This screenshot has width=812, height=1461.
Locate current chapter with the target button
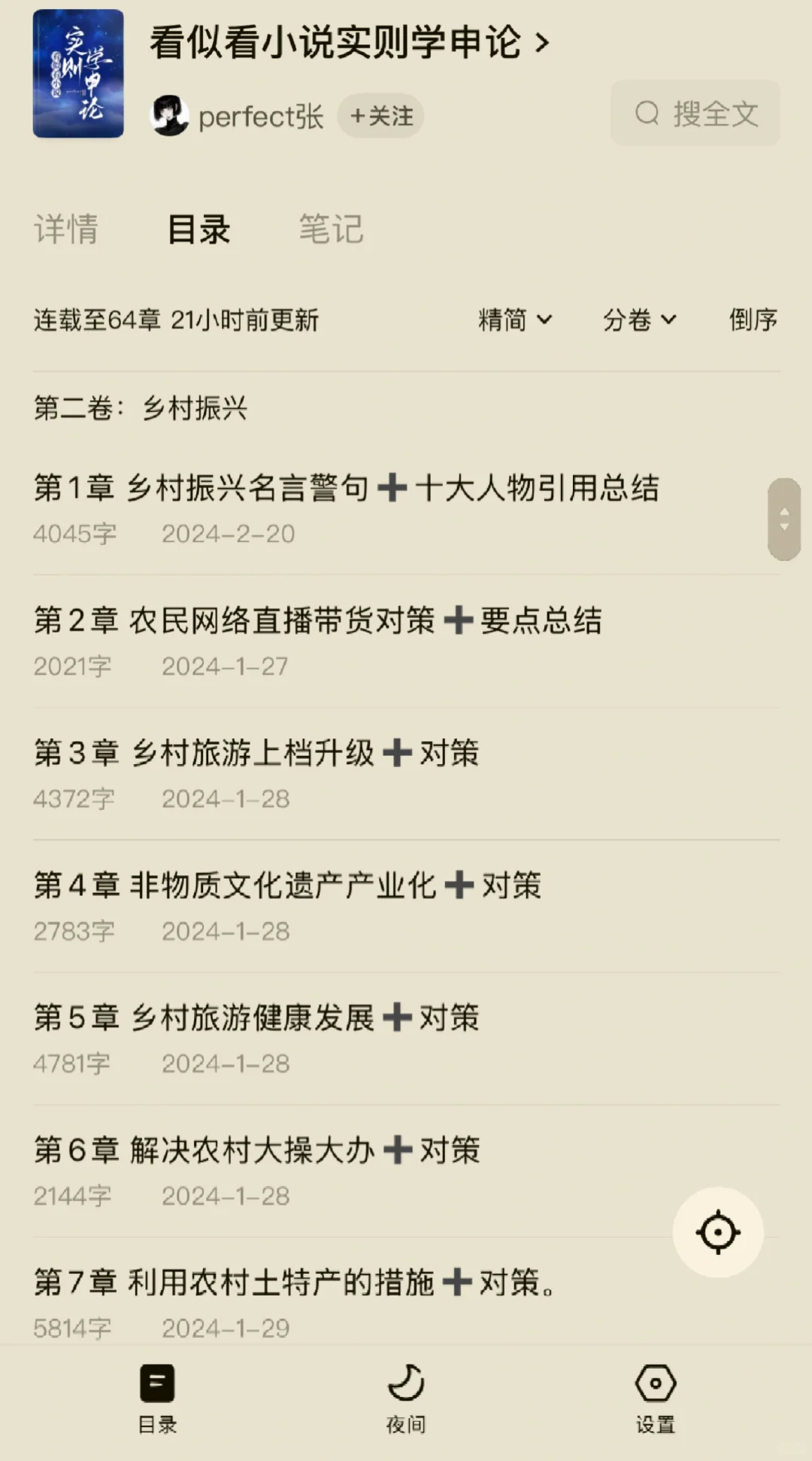pos(718,1232)
